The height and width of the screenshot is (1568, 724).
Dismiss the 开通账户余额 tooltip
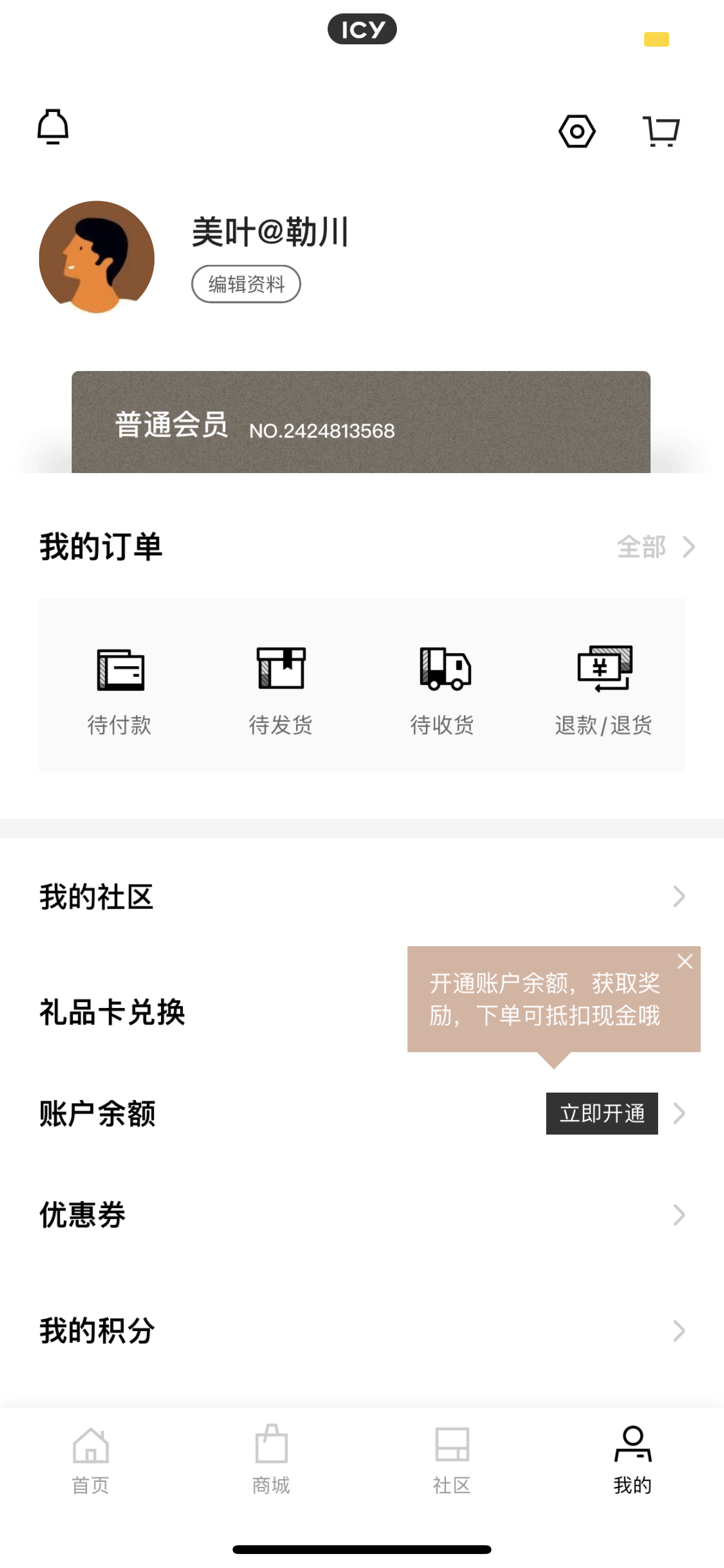684,961
